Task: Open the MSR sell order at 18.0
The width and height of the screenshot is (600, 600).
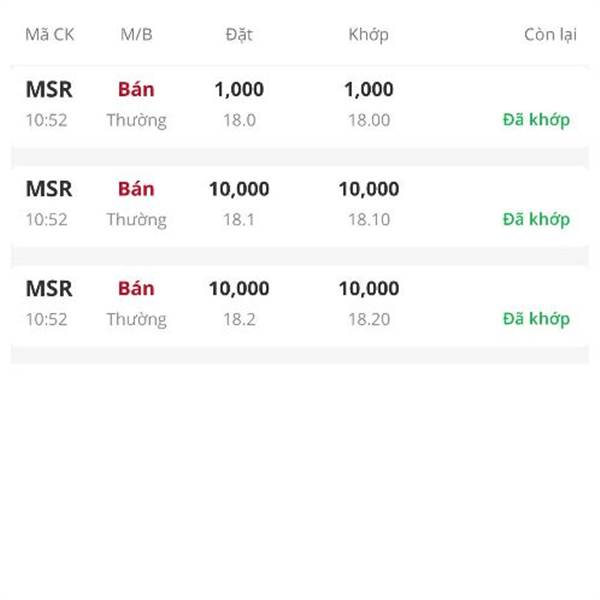Action: [x=300, y=105]
